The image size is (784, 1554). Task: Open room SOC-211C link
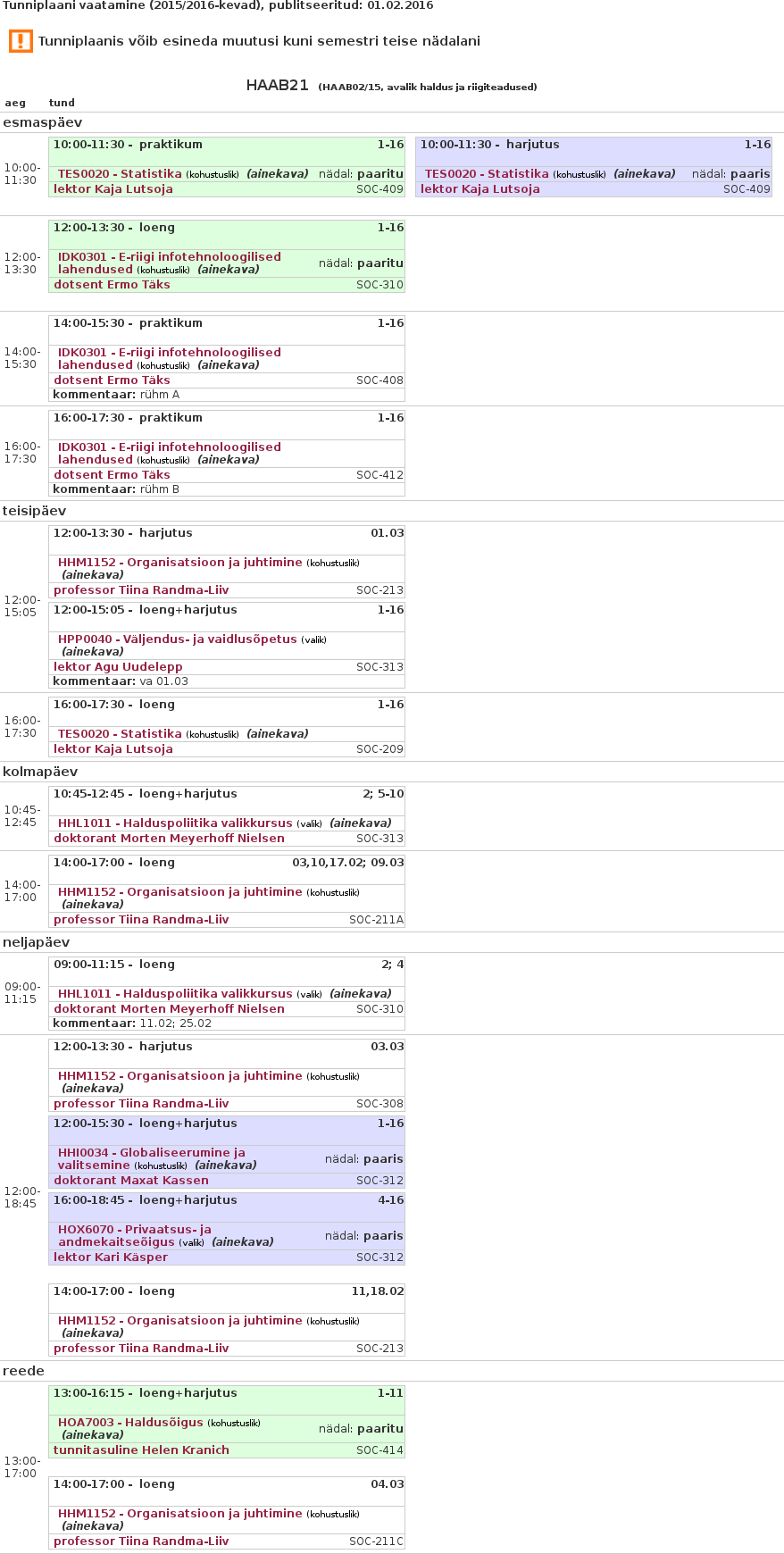click(x=376, y=1541)
